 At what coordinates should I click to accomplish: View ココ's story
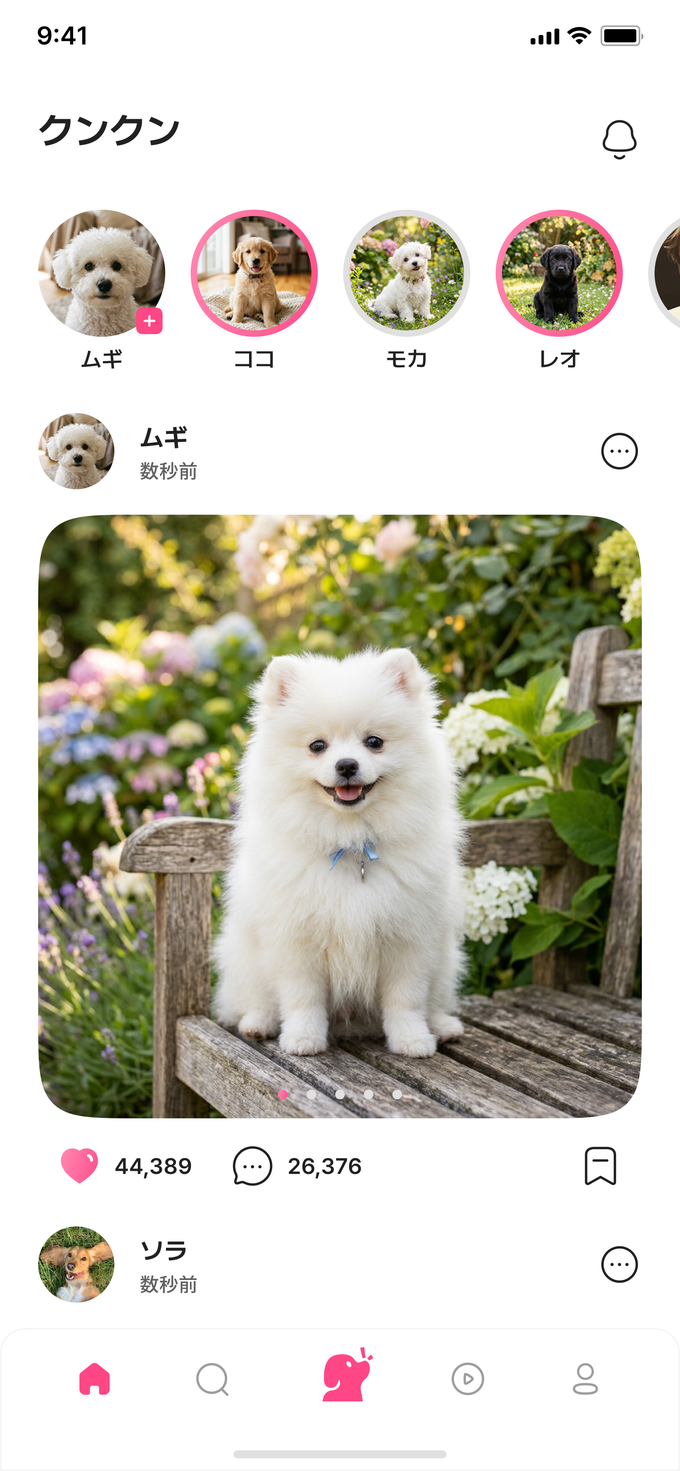(254, 272)
